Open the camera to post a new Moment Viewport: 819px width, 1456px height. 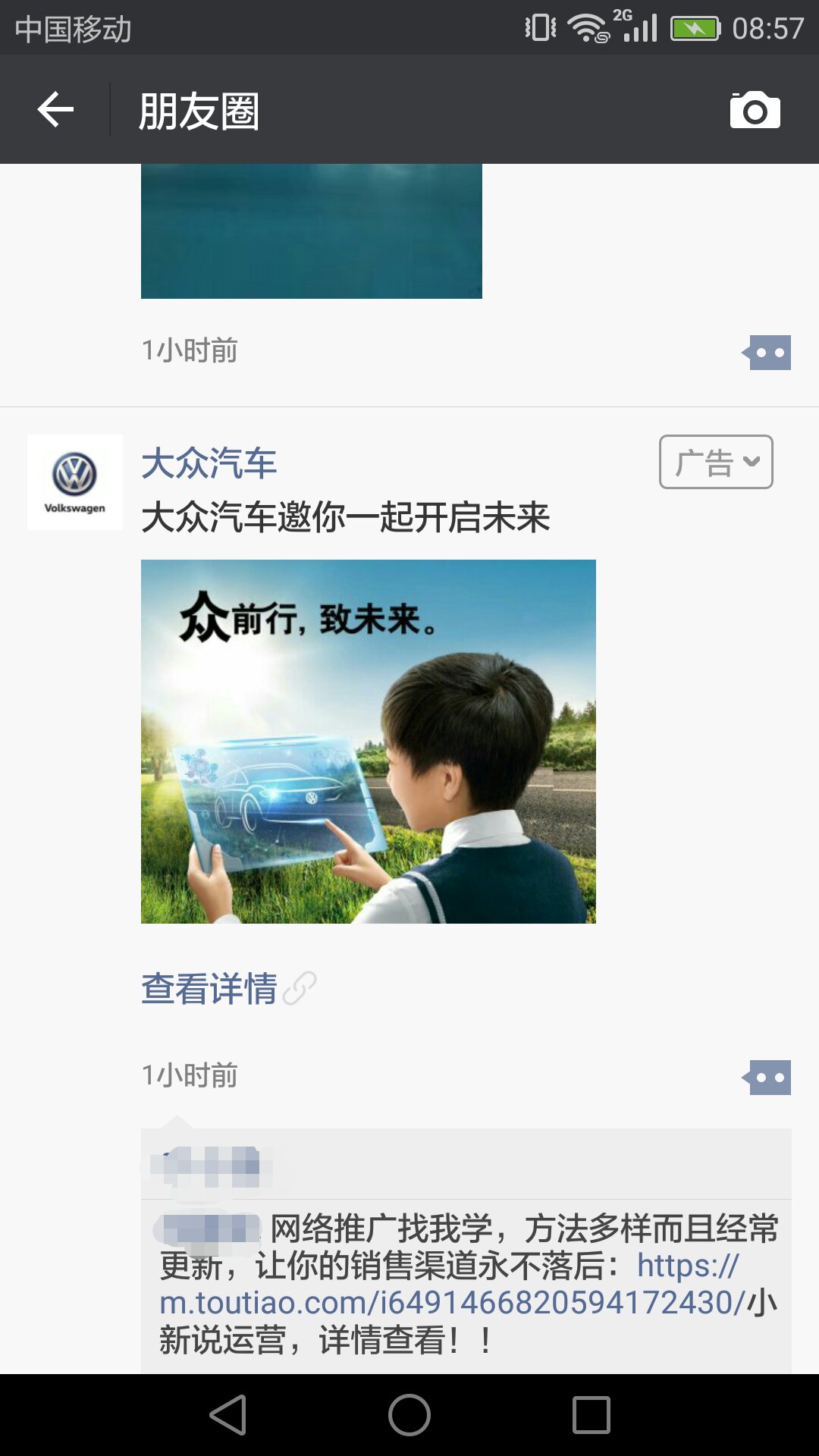[x=753, y=110]
